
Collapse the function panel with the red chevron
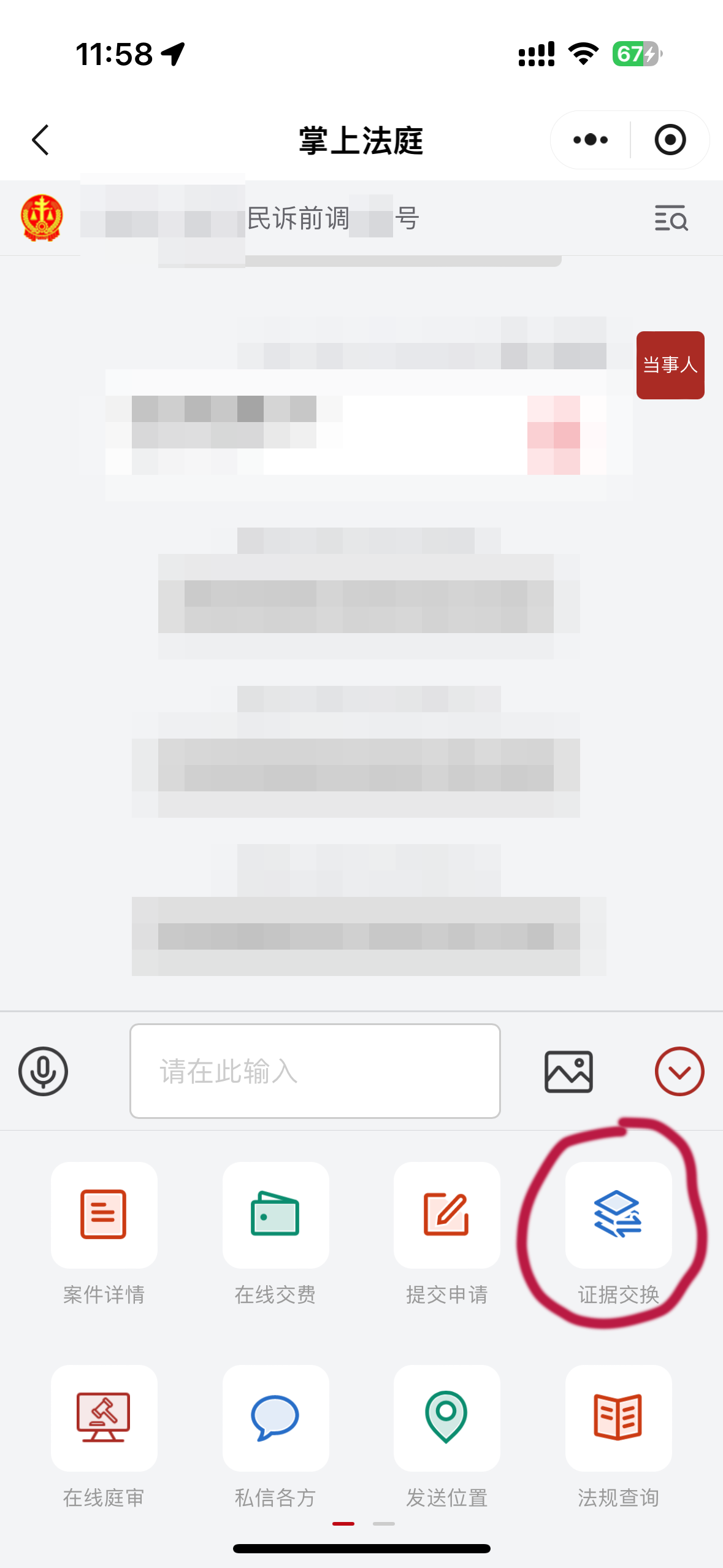(x=679, y=1071)
